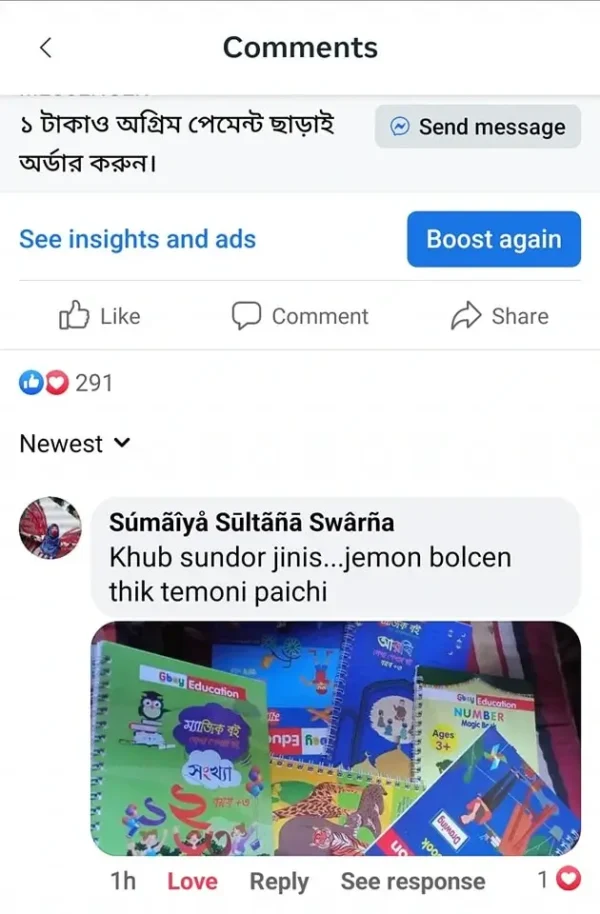The height and width of the screenshot is (914, 600).
Task: Open the commenter's name Súmãîyå Sūltãñā Swârña
Action: [x=251, y=523]
